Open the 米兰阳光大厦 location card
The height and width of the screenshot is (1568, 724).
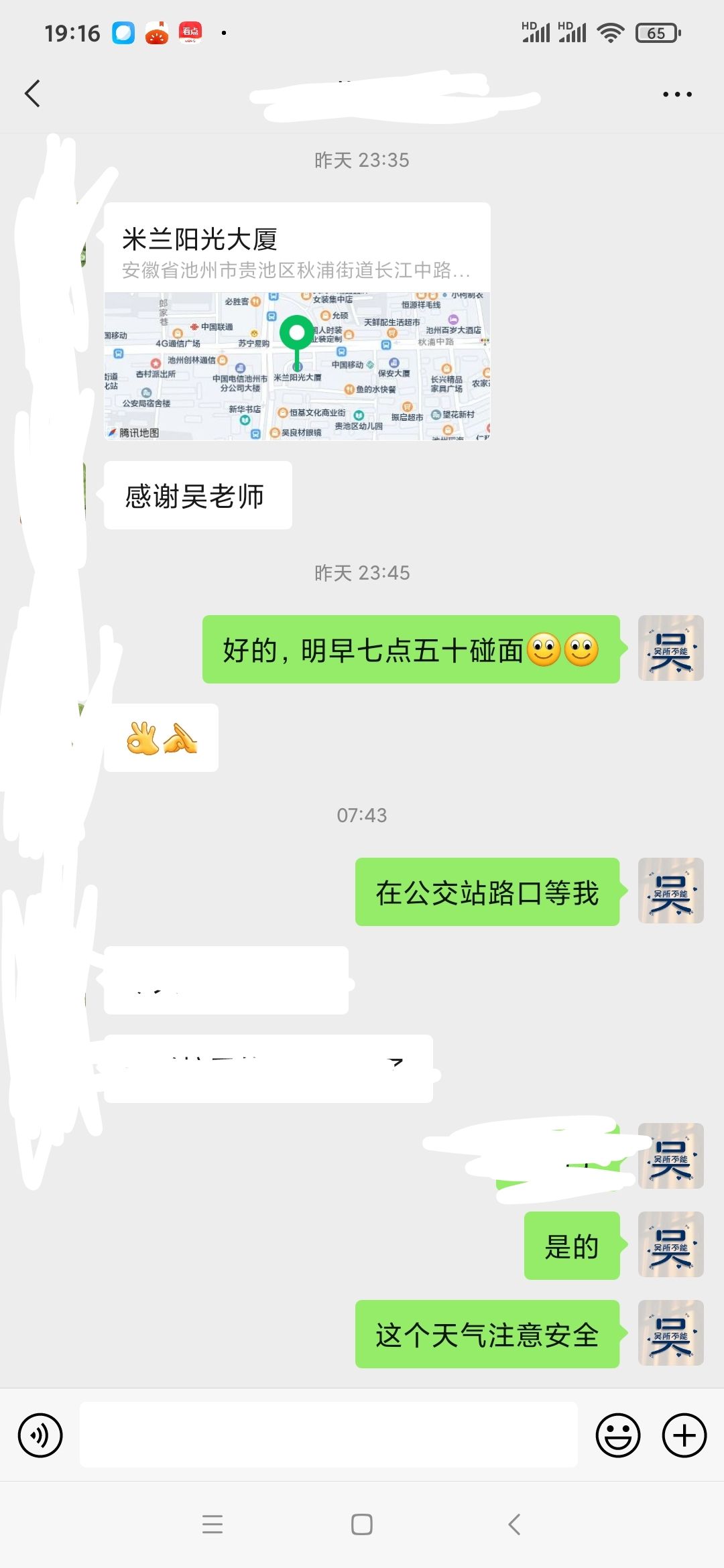pyautogui.click(x=297, y=322)
